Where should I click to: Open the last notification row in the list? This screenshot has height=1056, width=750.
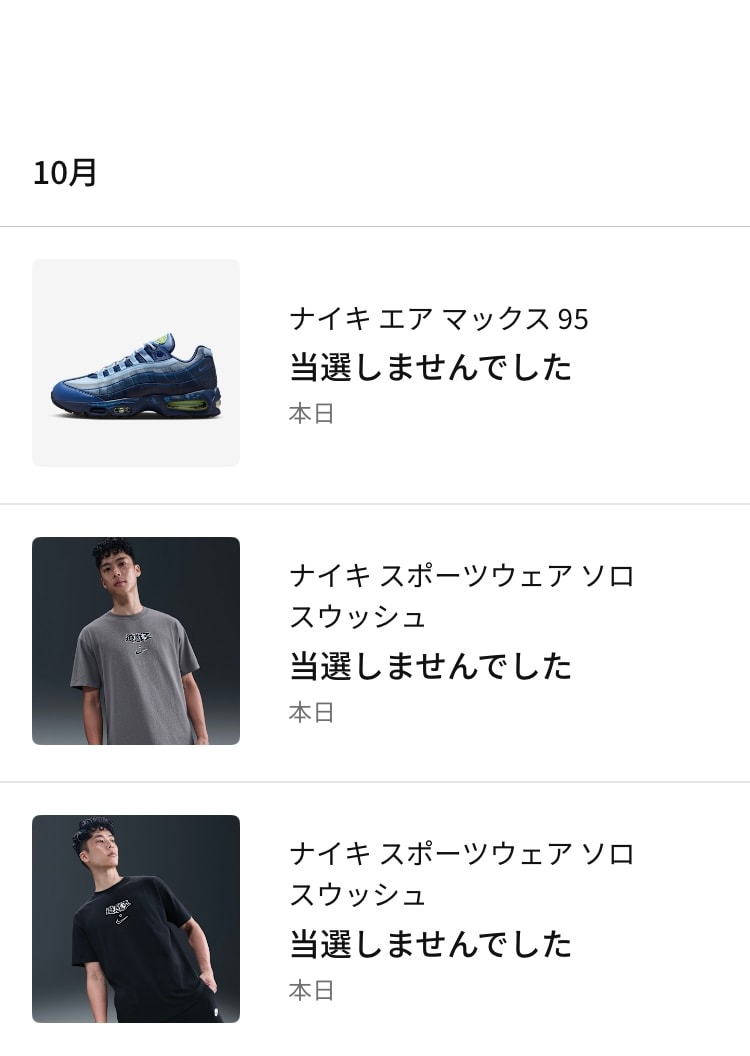coord(375,919)
